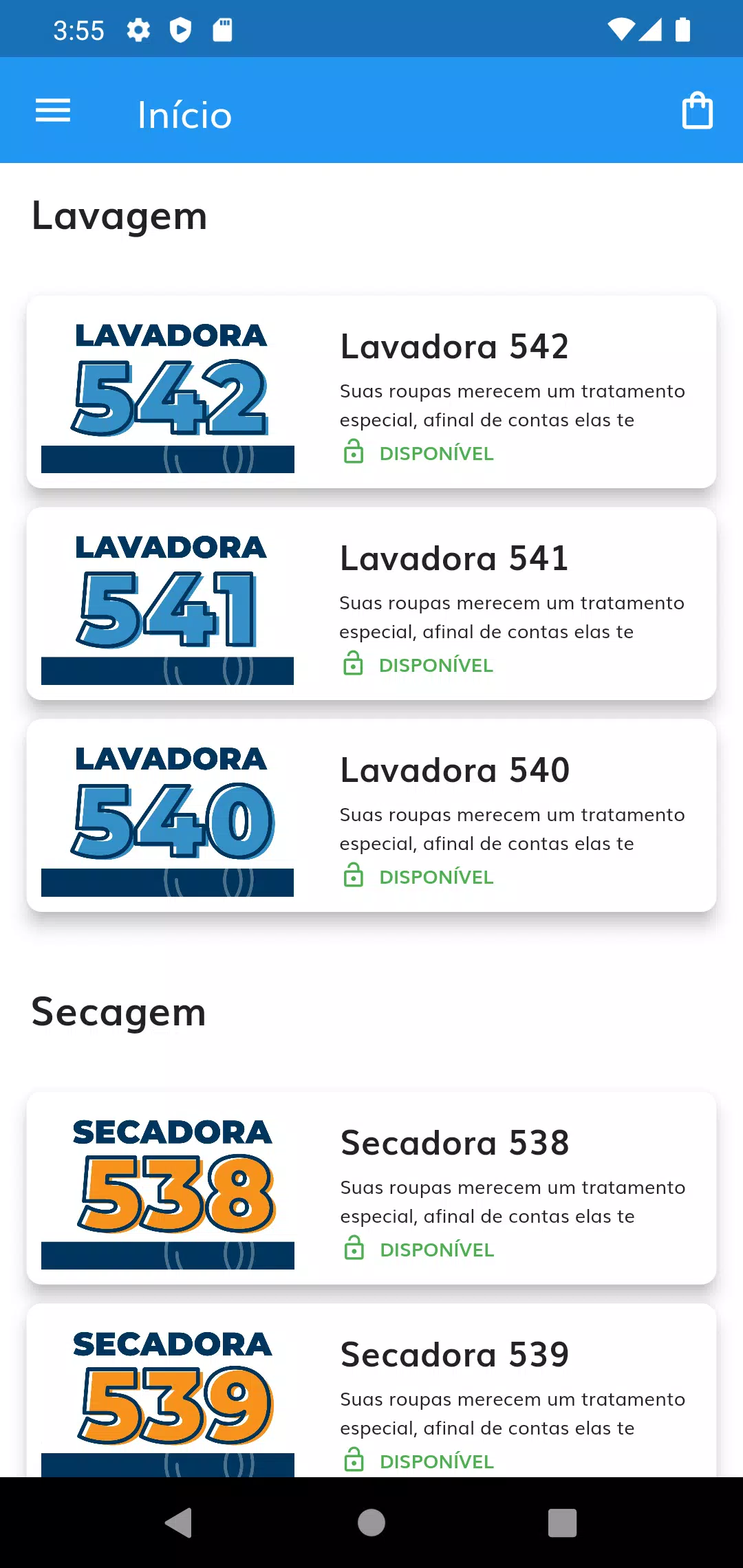Tap the system back button

click(x=179, y=1523)
